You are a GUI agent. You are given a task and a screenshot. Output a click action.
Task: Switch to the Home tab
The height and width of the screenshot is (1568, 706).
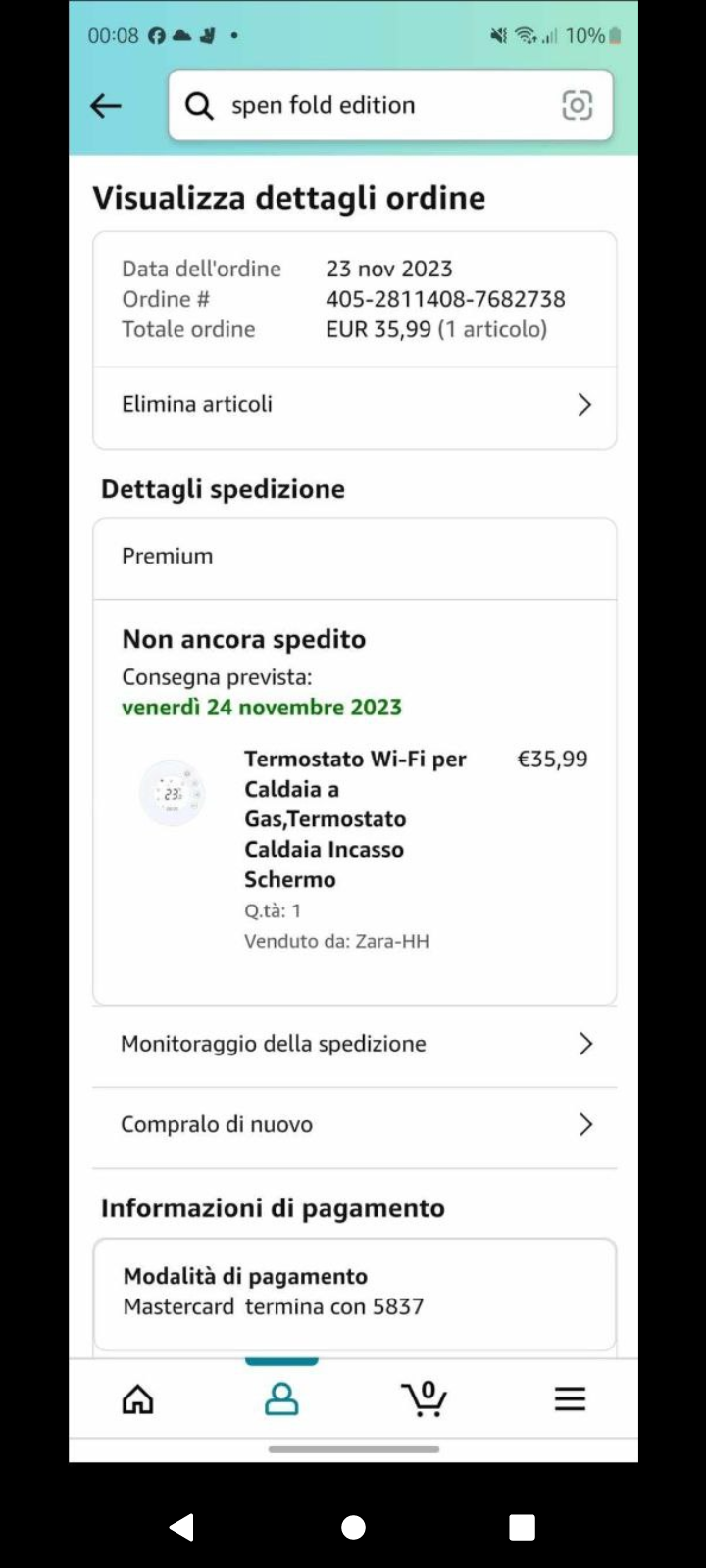point(138,1399)
